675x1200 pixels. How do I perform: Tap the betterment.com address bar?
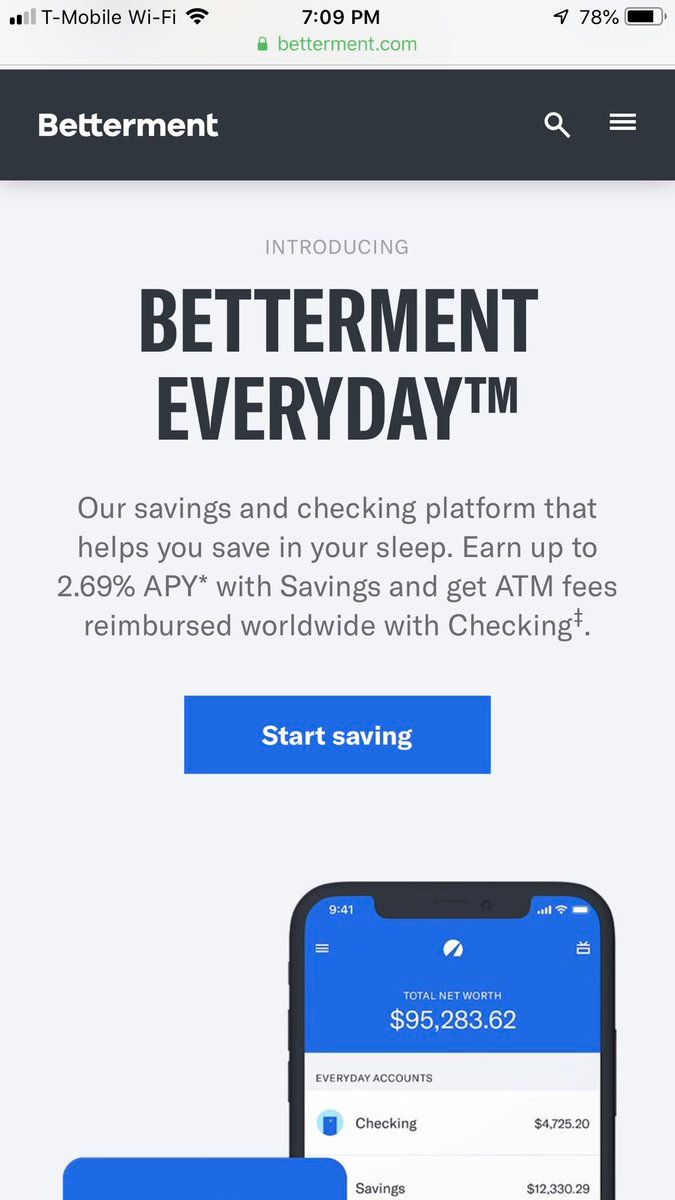pos(337,44)
